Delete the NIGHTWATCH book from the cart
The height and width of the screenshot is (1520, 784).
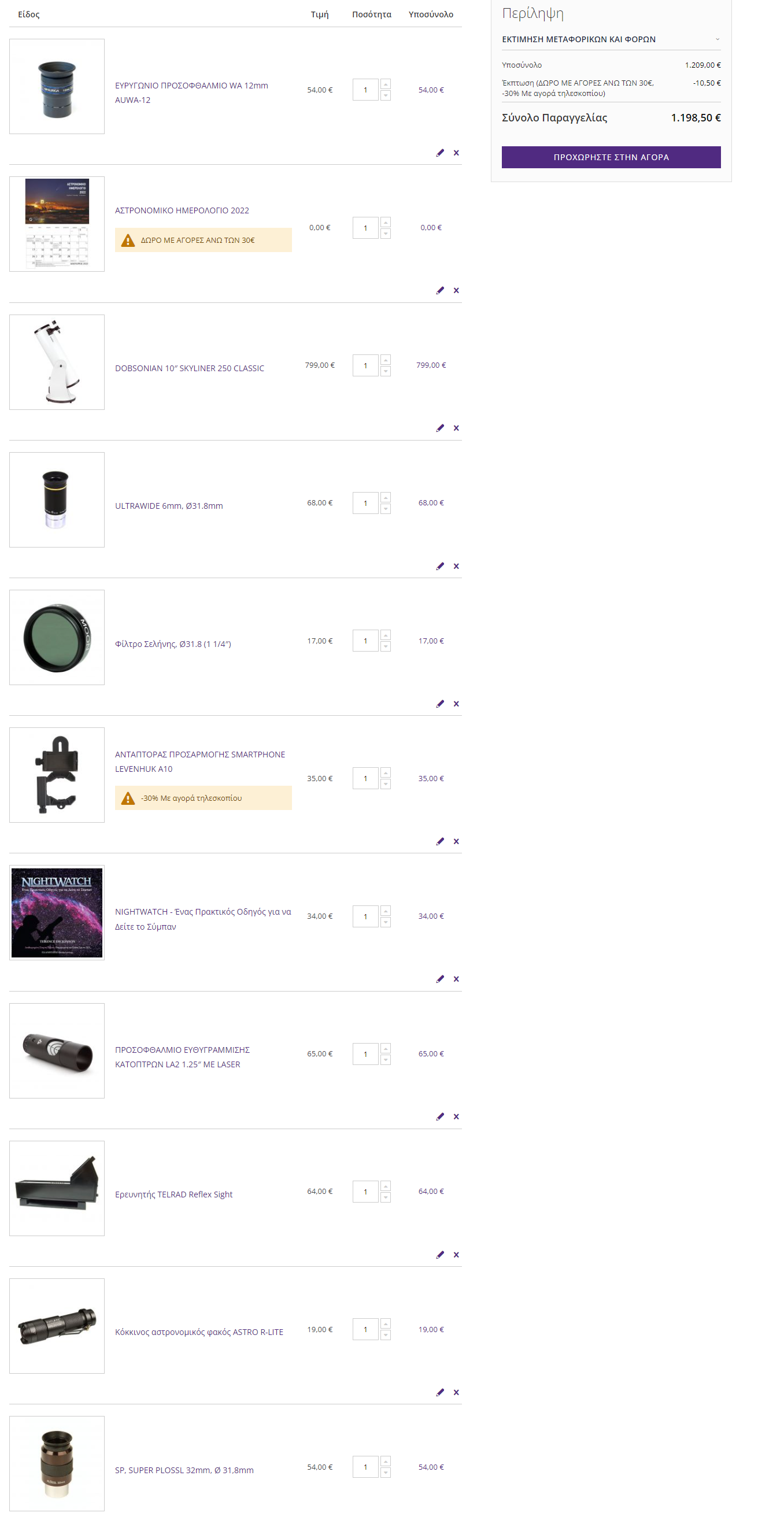click(456, 979)
